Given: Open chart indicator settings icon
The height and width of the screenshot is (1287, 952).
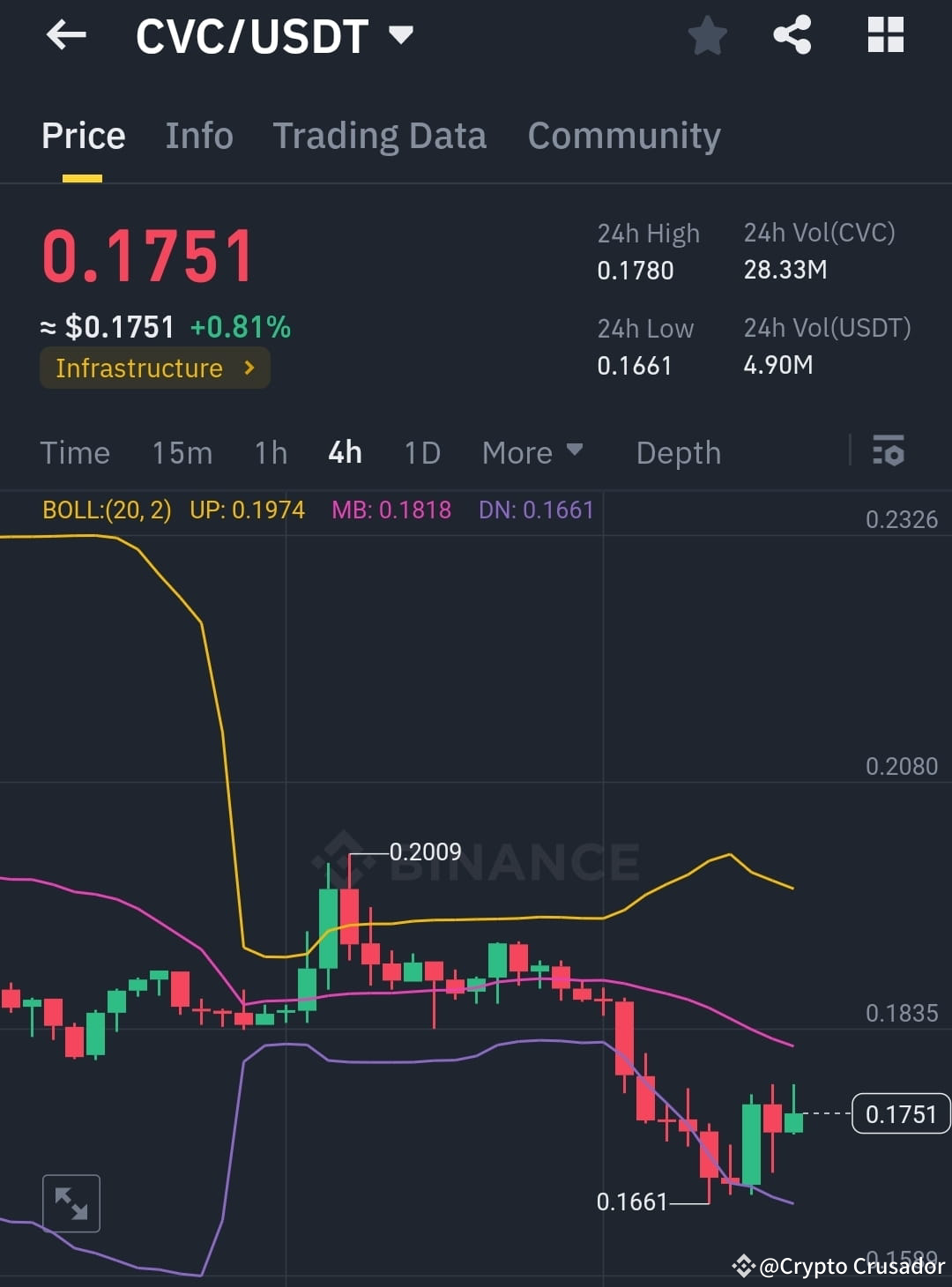Looking at the screenshot, I should tap(889, 452).
